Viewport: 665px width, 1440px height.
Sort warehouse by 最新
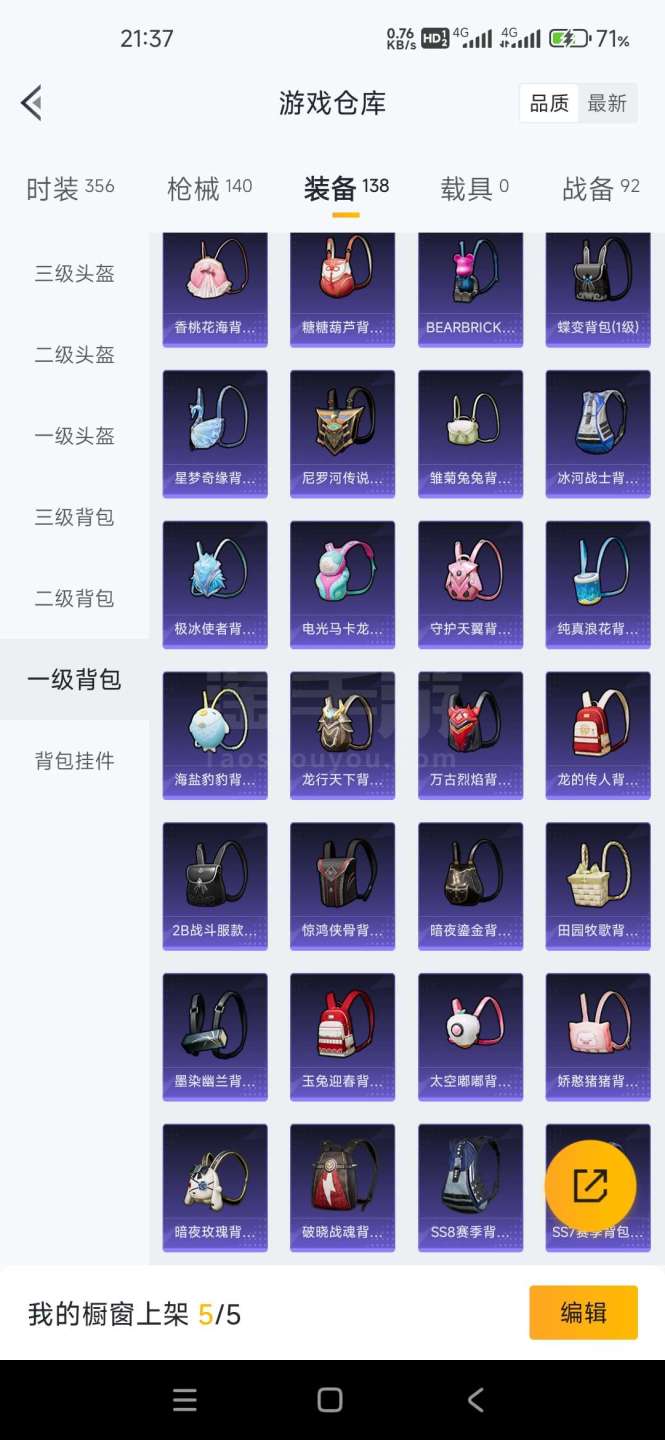(607, 103)
